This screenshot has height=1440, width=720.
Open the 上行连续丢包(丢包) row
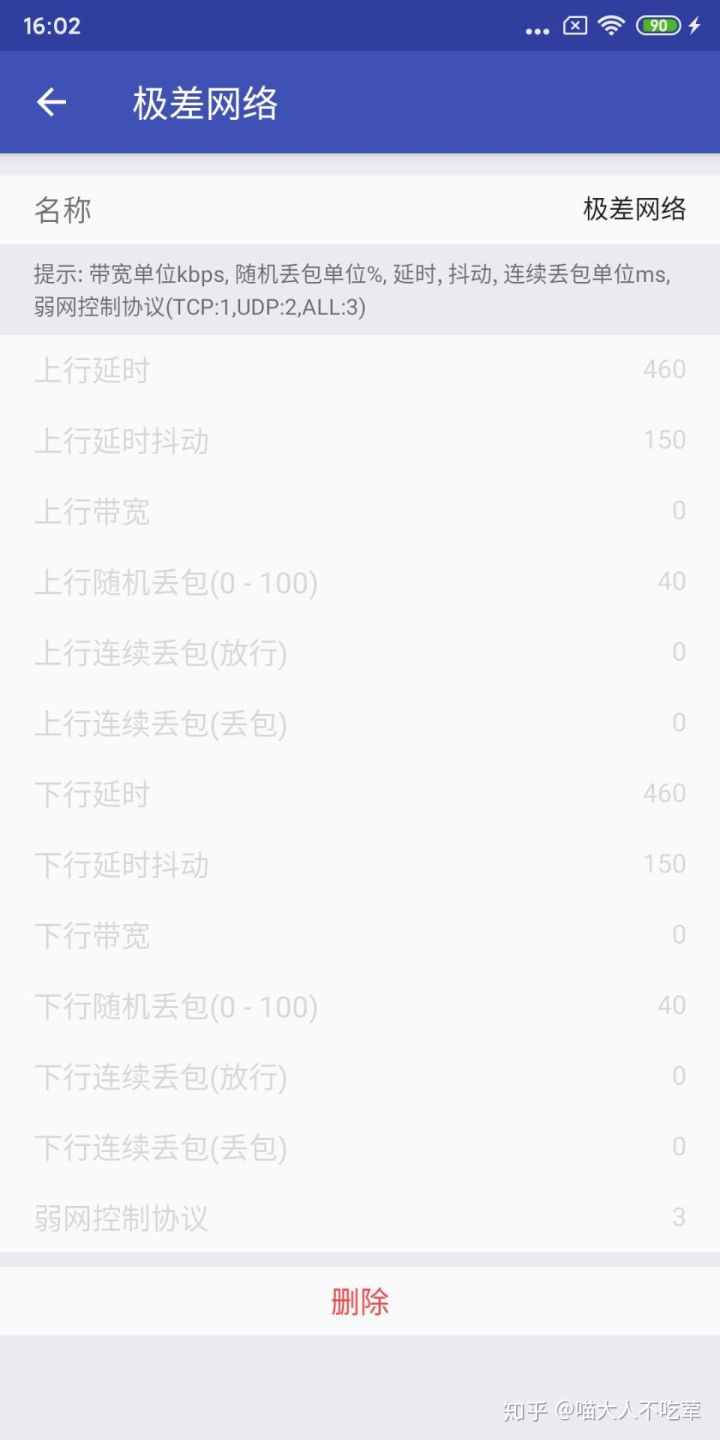coord(360,723)
